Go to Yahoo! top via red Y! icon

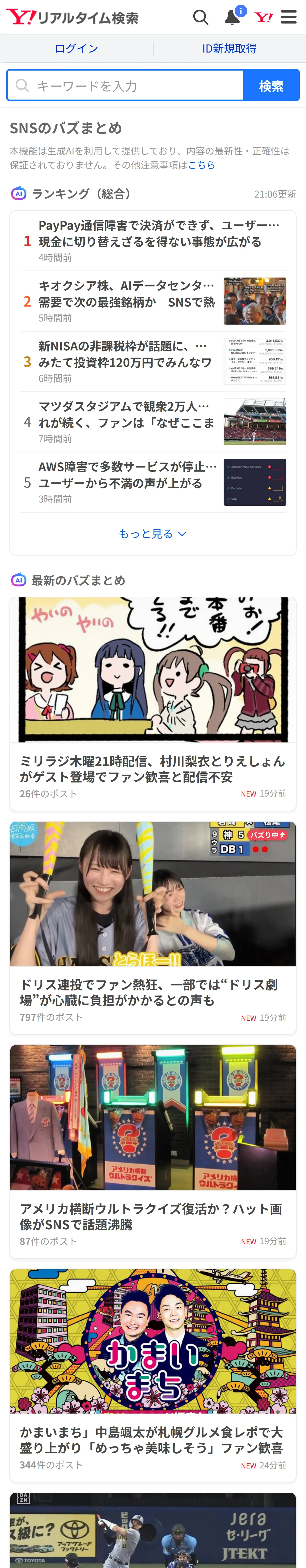point(263,17)
